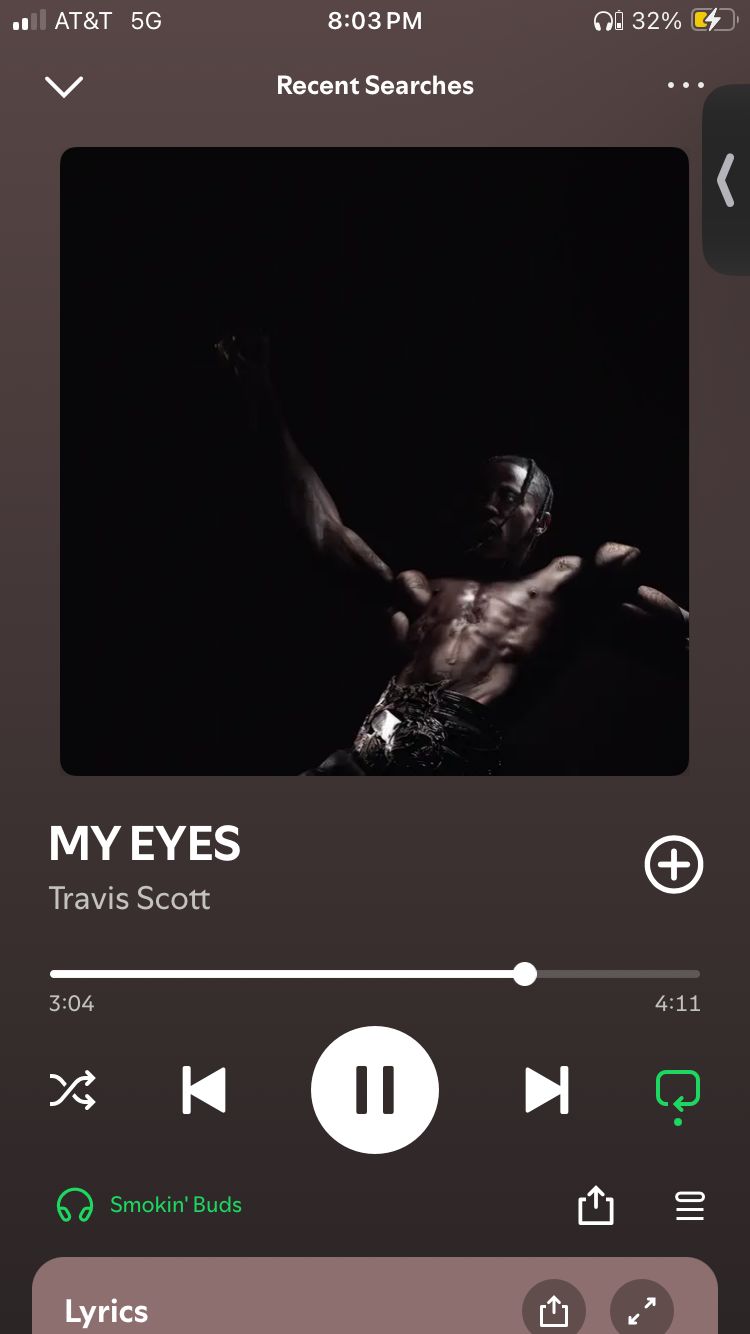Image resolution: width=750 pixels, height=1334 pixels.
Task: Share the current song
Action: tap(595, 1205)
